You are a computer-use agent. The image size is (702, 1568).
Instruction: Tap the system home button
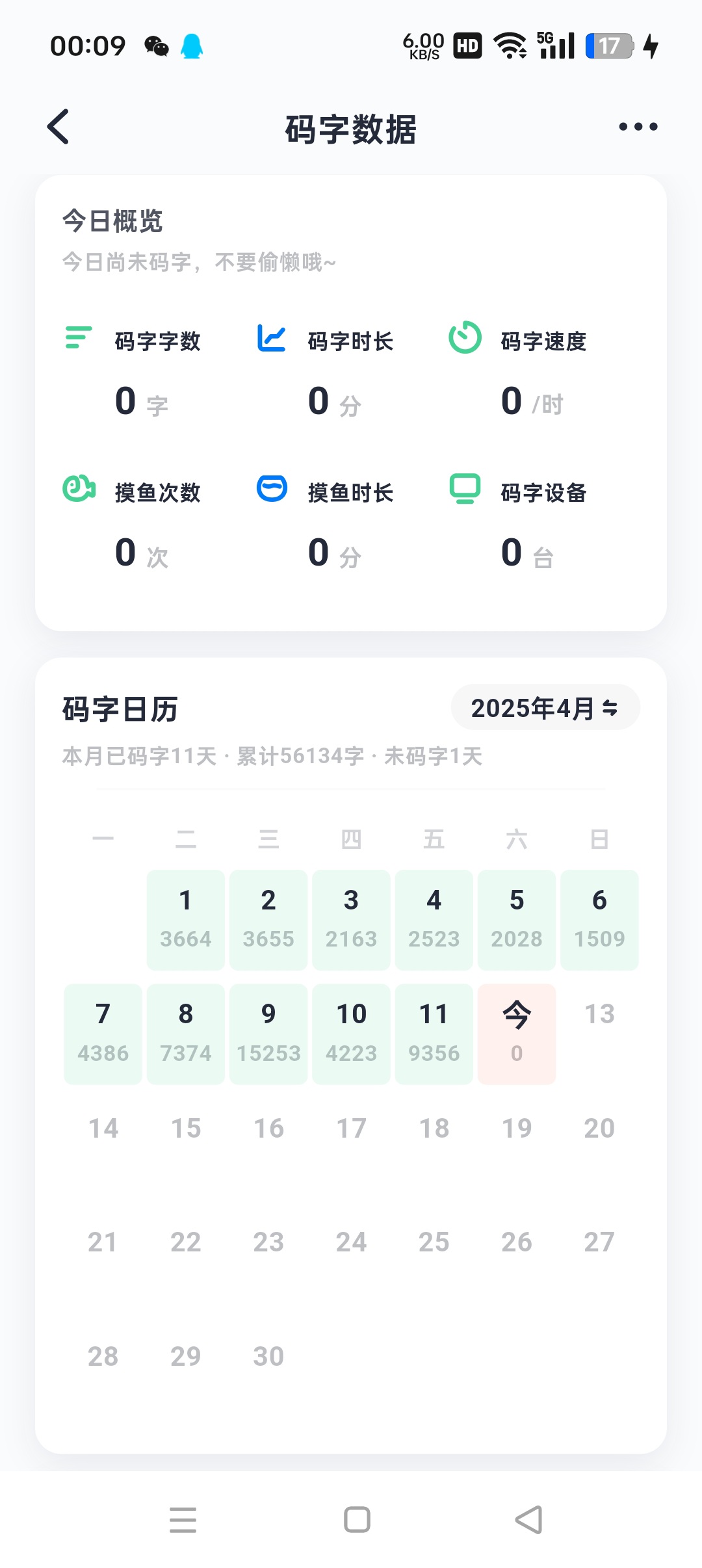[357, 1519]
